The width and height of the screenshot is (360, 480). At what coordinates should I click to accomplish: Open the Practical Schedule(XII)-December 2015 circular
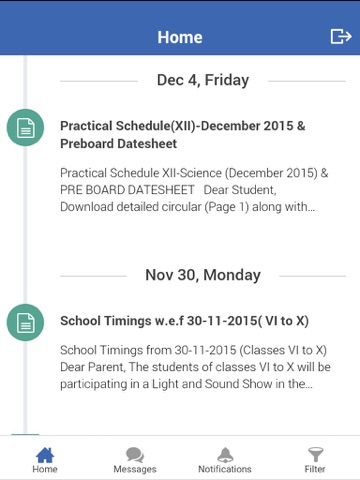click(183, 135)
